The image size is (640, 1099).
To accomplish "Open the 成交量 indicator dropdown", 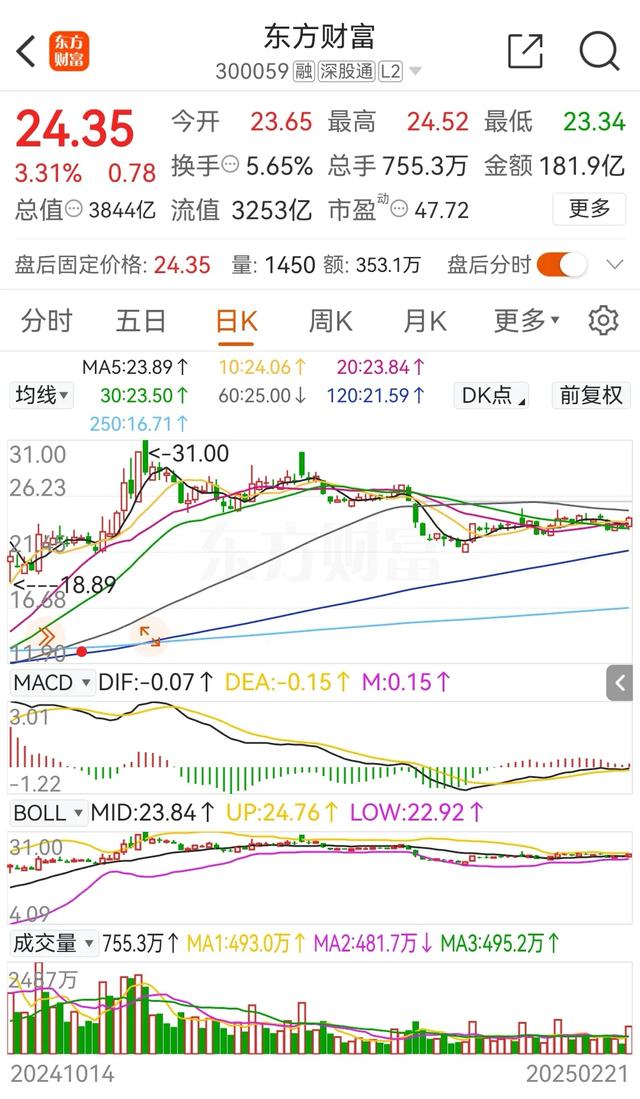I will click(x=54, y=943).
